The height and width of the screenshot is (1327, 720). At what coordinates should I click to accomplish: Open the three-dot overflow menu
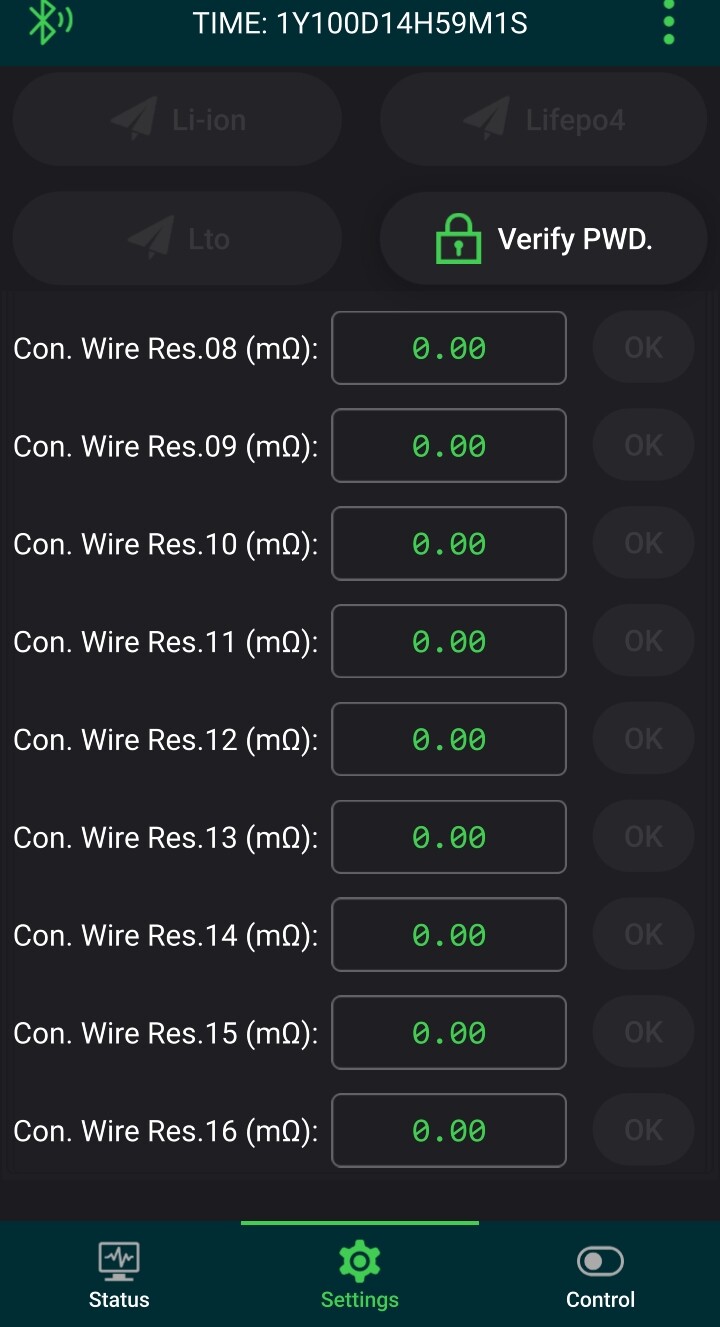tap(669, 22)
